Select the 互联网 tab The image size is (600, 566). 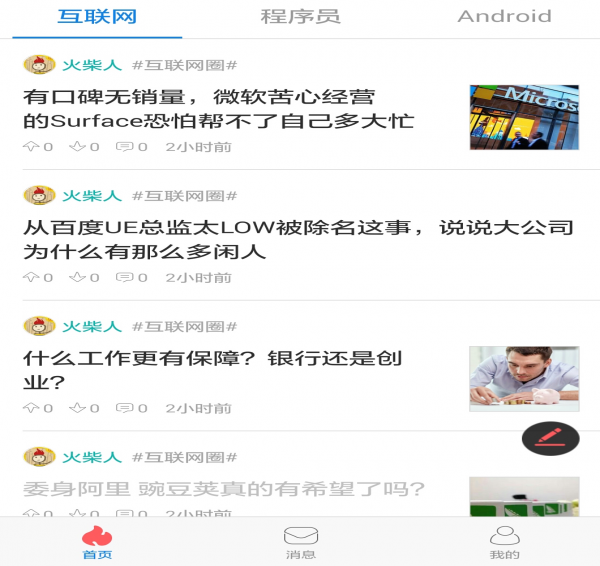pyautogui.click(x=97, y=16)
